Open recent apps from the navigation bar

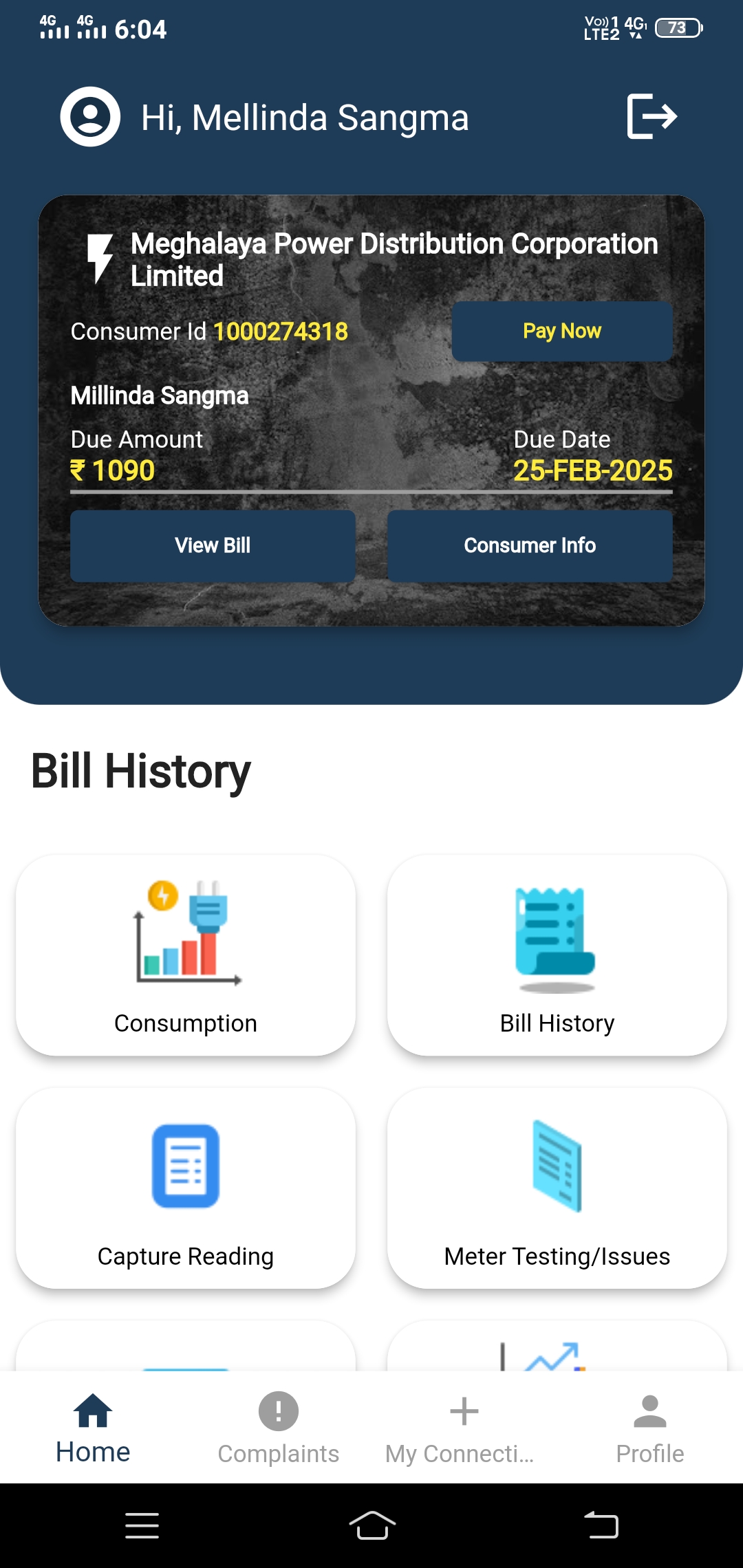point(142,1525)
